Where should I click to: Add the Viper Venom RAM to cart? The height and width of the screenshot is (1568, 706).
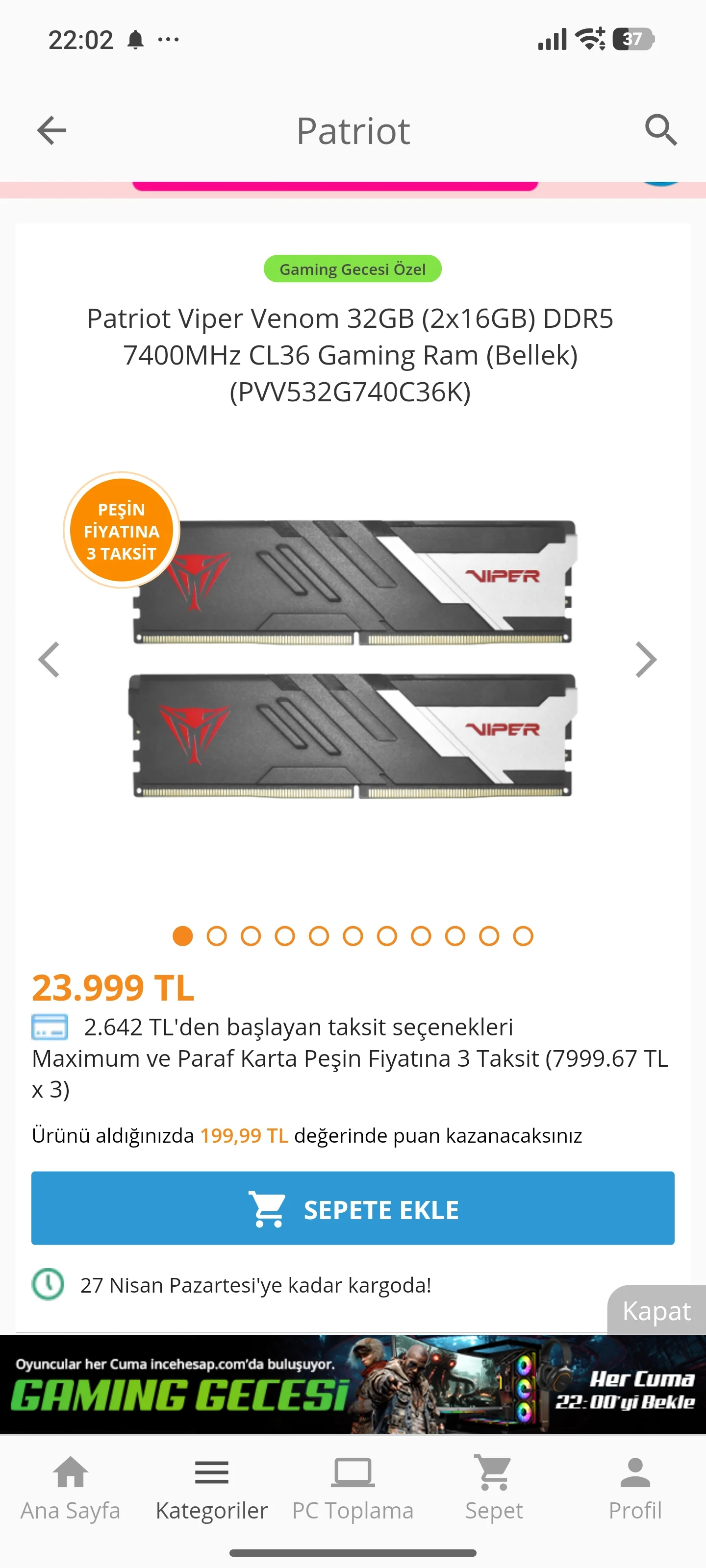pyautogui.click(x=353, y=1209)
